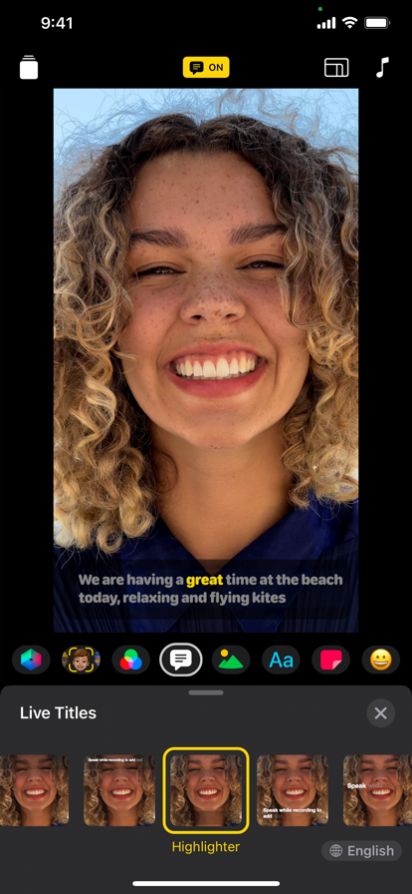Viewport: 412px width, 894px height.
Task: Open the emoji smiley icon
Action: [x=381, y=660]
